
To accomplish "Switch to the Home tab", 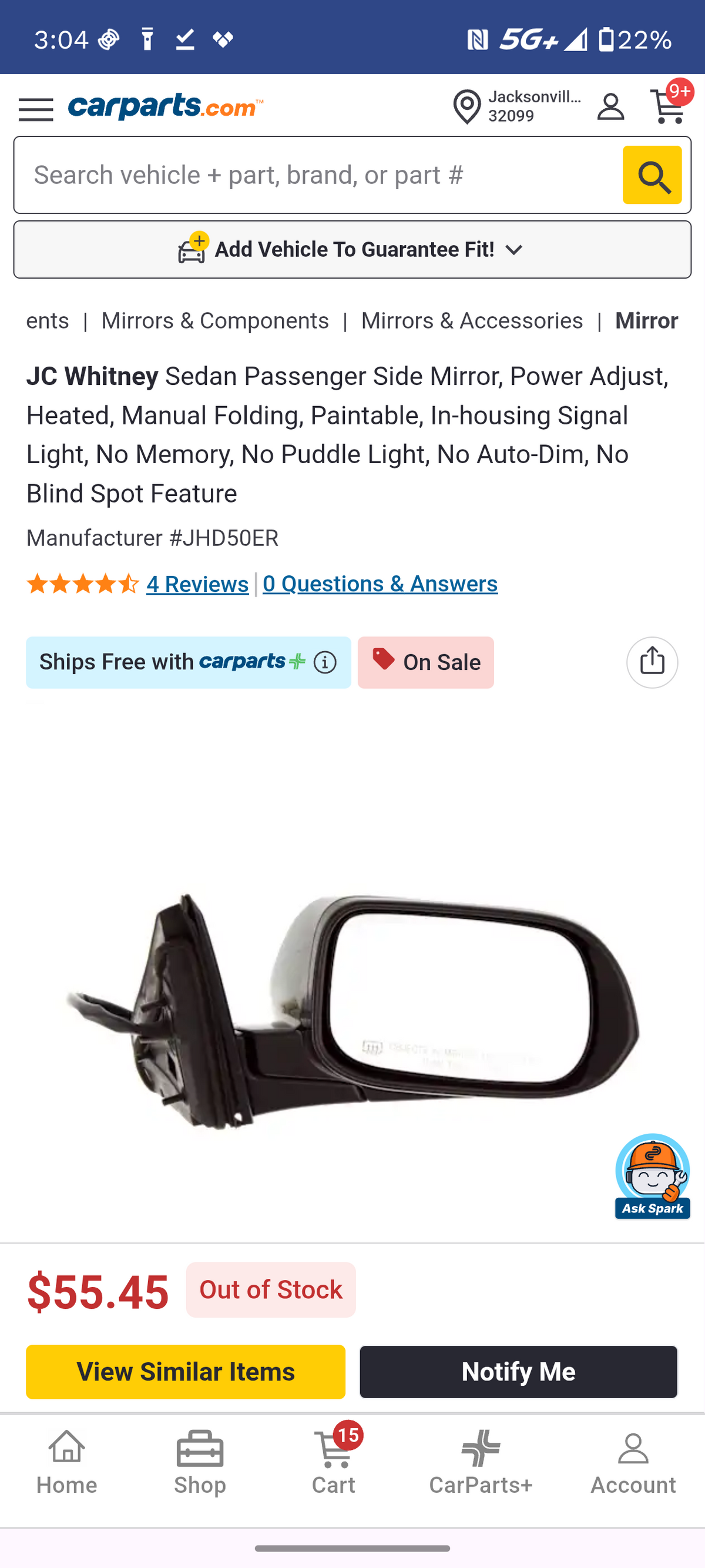I will [x=66, y=1463].
